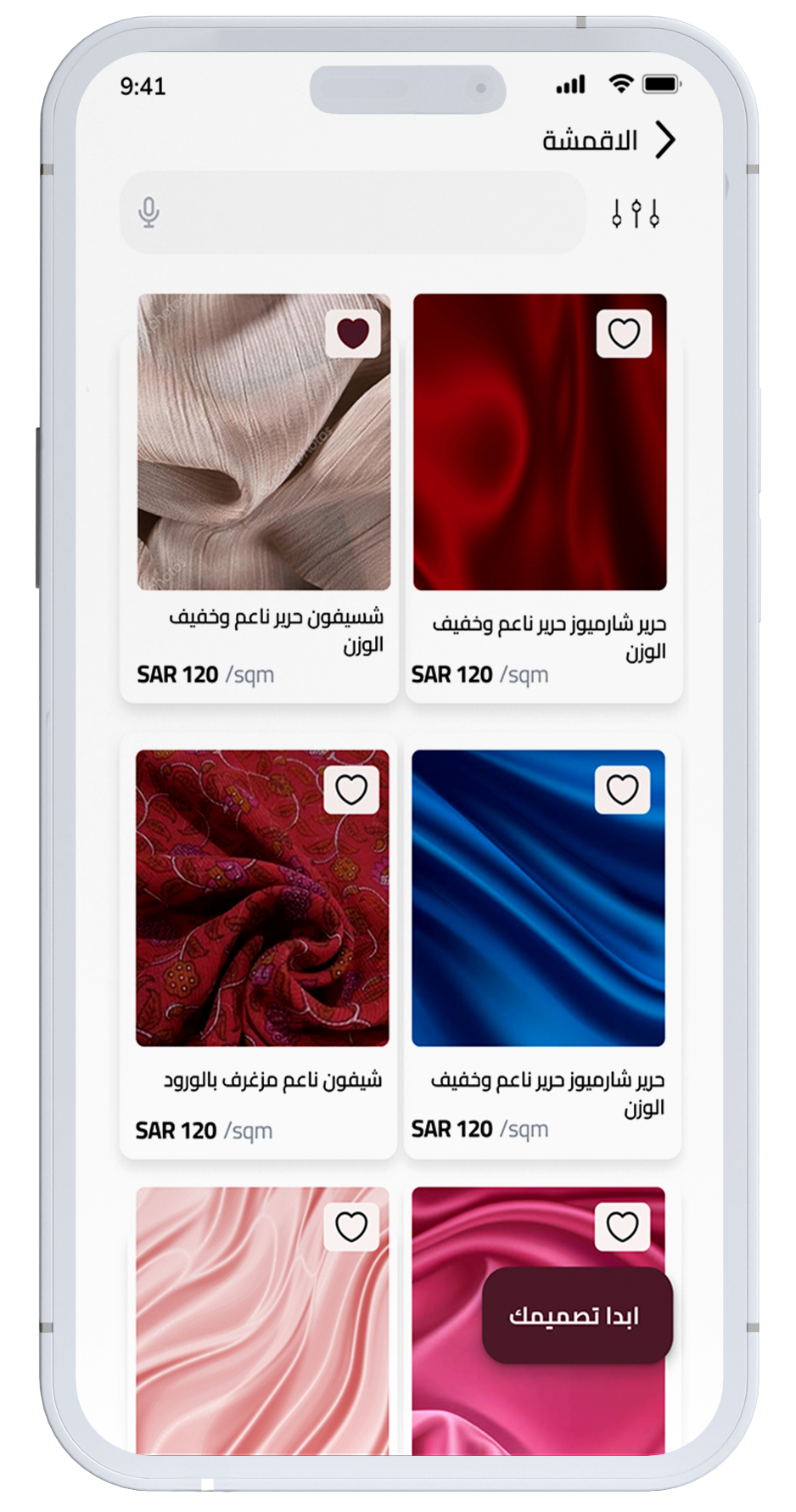Start voice search with the microphone

(x=149, y=213)
